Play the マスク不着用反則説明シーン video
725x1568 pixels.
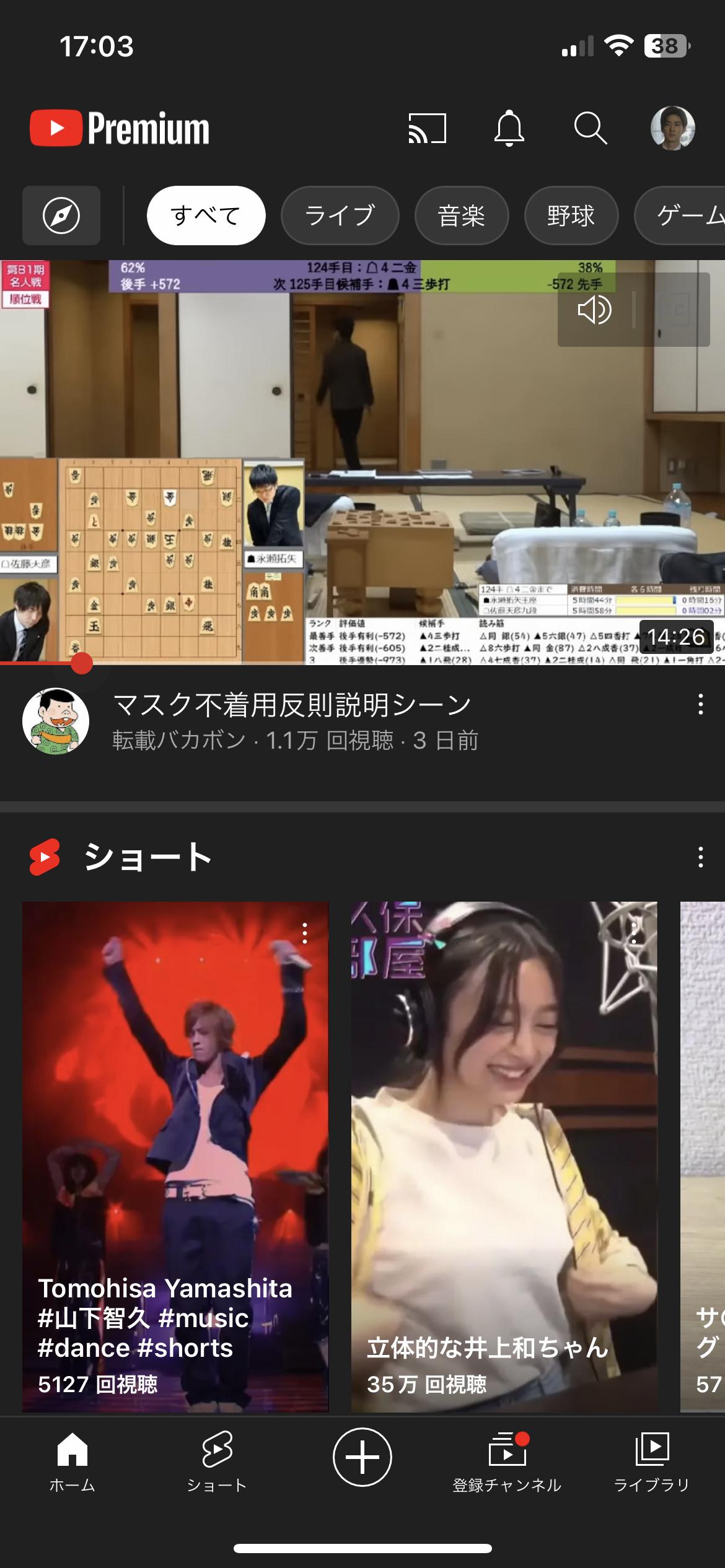[362, 462]
